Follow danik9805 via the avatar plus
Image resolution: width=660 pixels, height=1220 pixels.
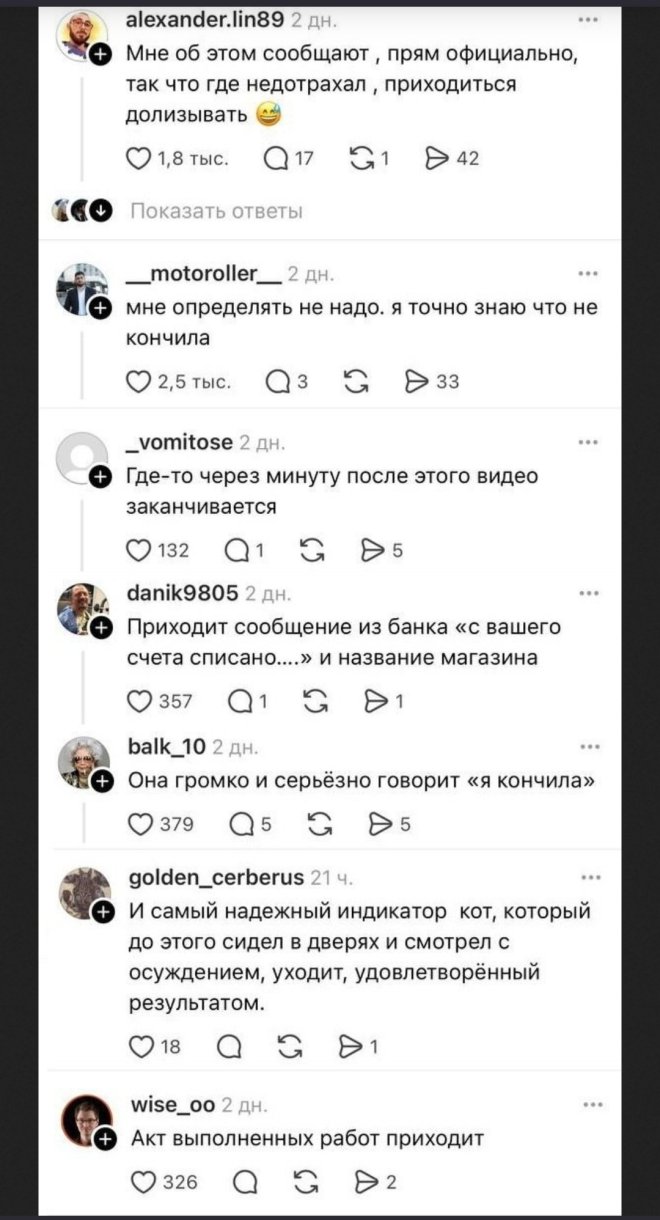click(x=101, y=628)
